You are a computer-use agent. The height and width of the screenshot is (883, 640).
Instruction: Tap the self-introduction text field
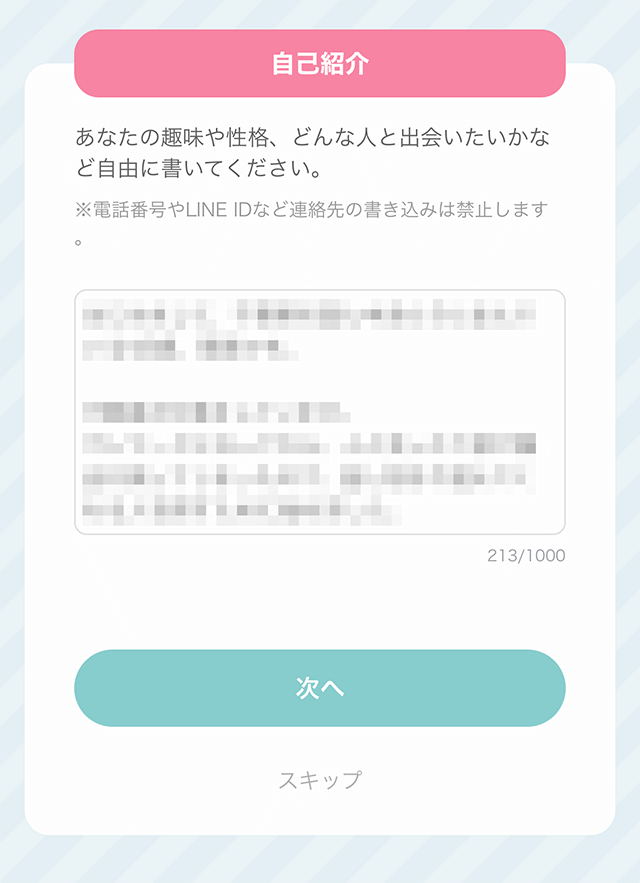pyautogui.click(x=320, y=412)
